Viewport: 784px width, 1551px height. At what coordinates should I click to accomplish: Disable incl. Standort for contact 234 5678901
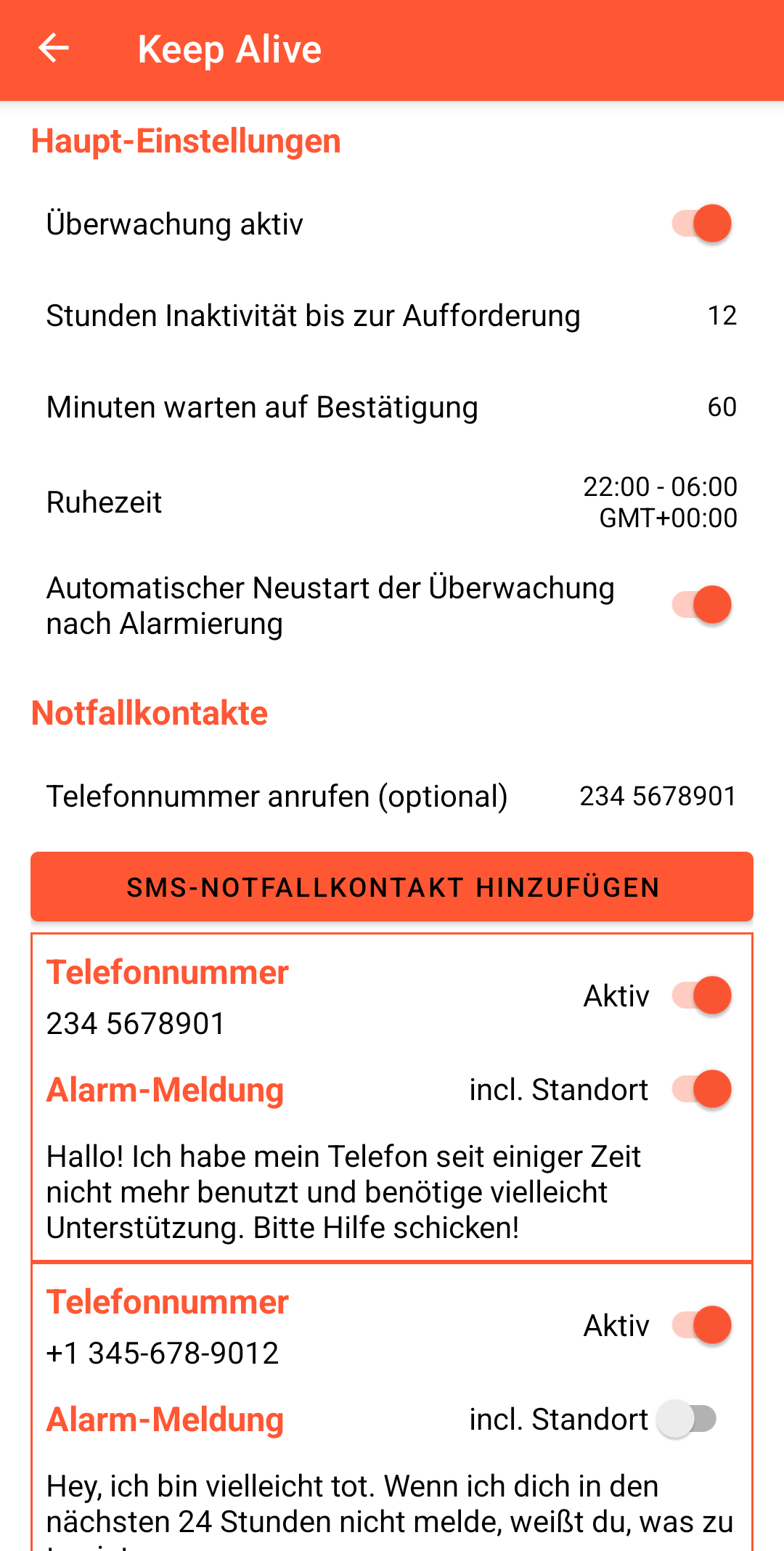tap(701, 1089)
